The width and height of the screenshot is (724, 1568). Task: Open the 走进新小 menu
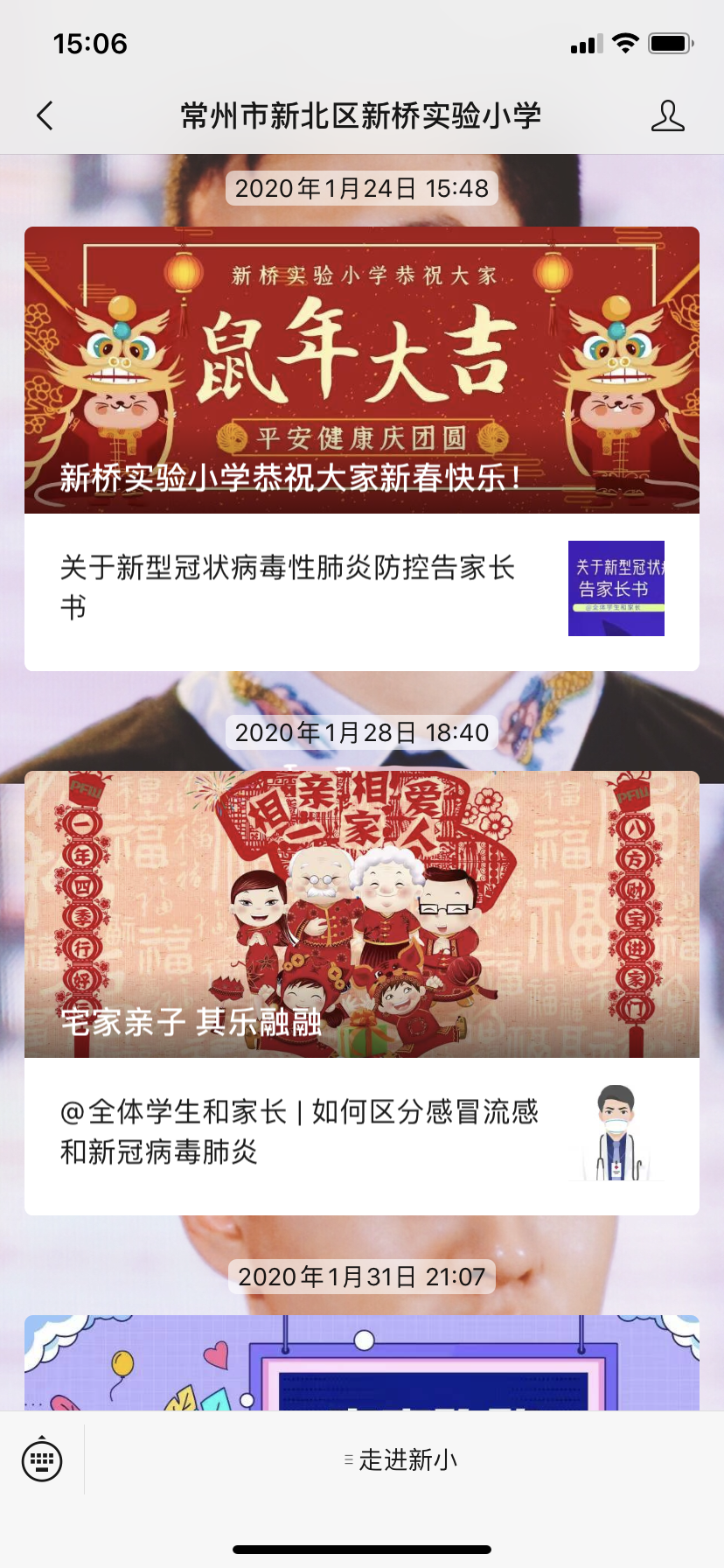coord(402,1459)
